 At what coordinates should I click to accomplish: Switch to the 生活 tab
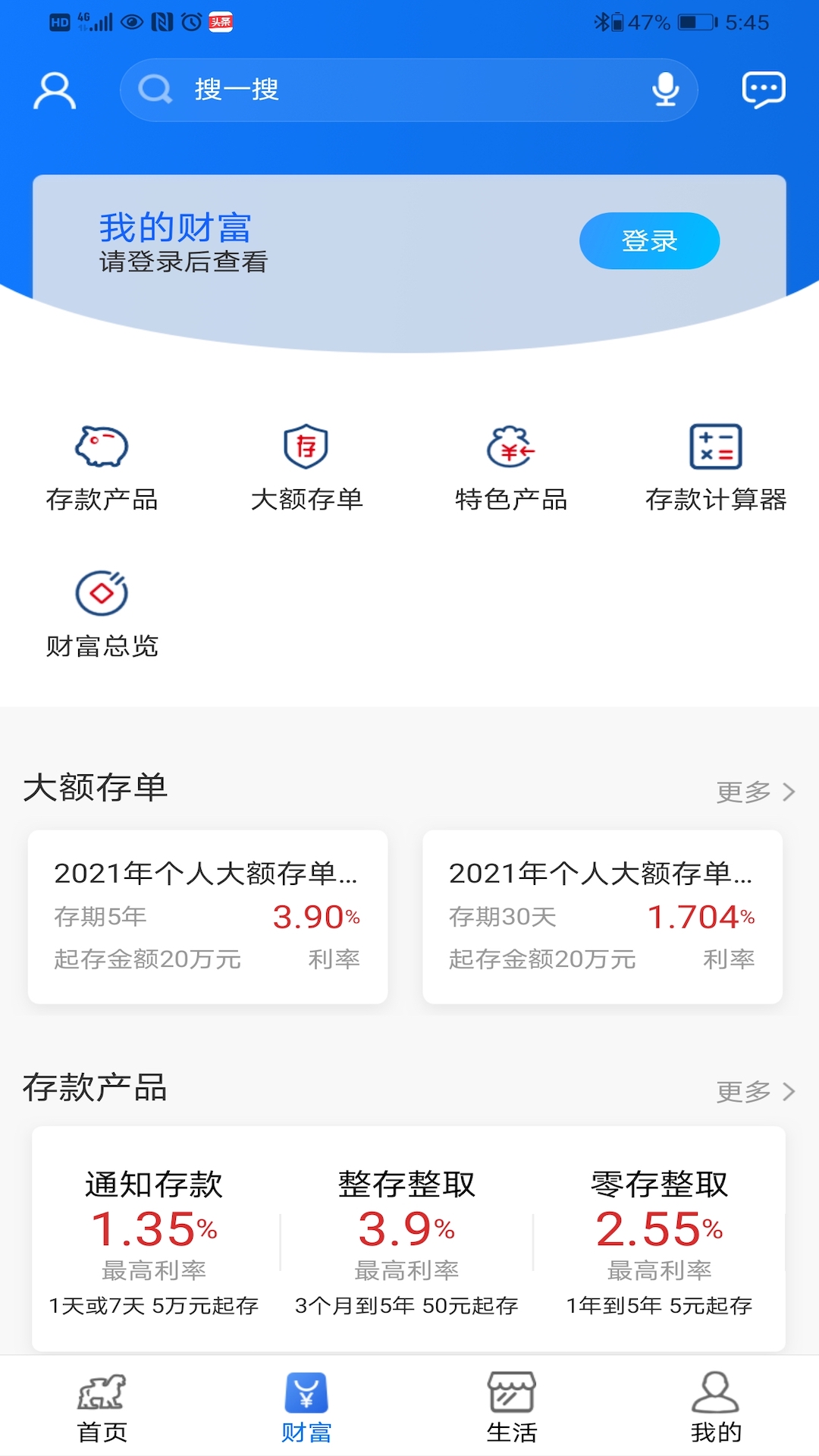[512, 1407]
